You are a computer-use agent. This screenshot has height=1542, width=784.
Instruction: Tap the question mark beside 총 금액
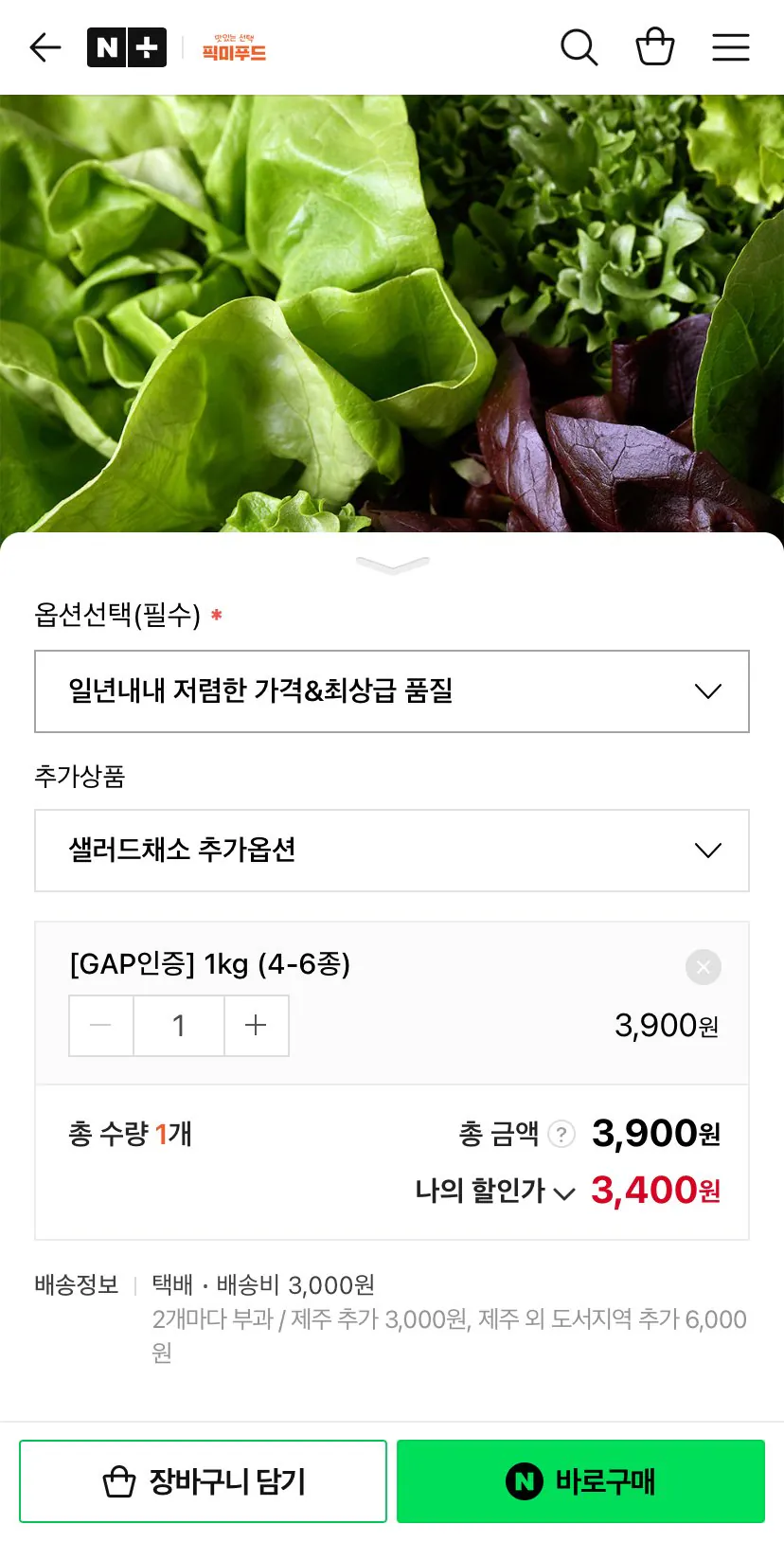[561, 1134]
